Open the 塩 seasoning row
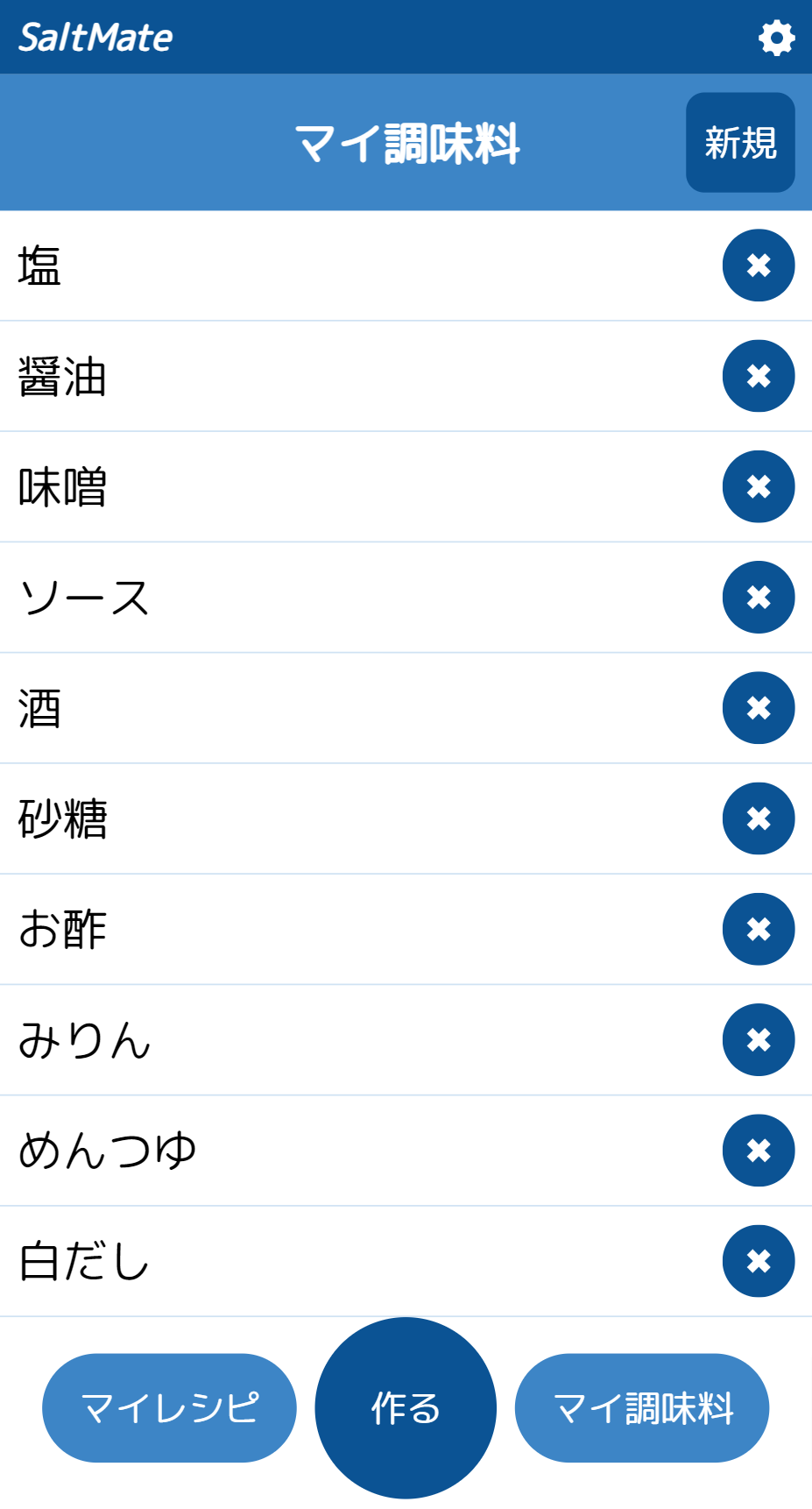The height and width of the screenshot is (1509, 812). coord(350,266)
